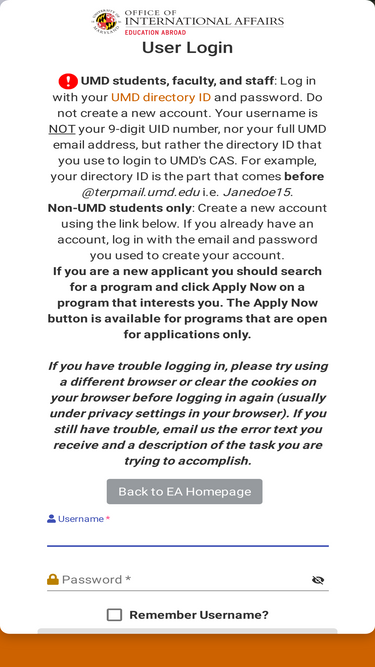The image size is (375, 667).
Task: Go back to EA Homepage
Action: pos(185,492)
